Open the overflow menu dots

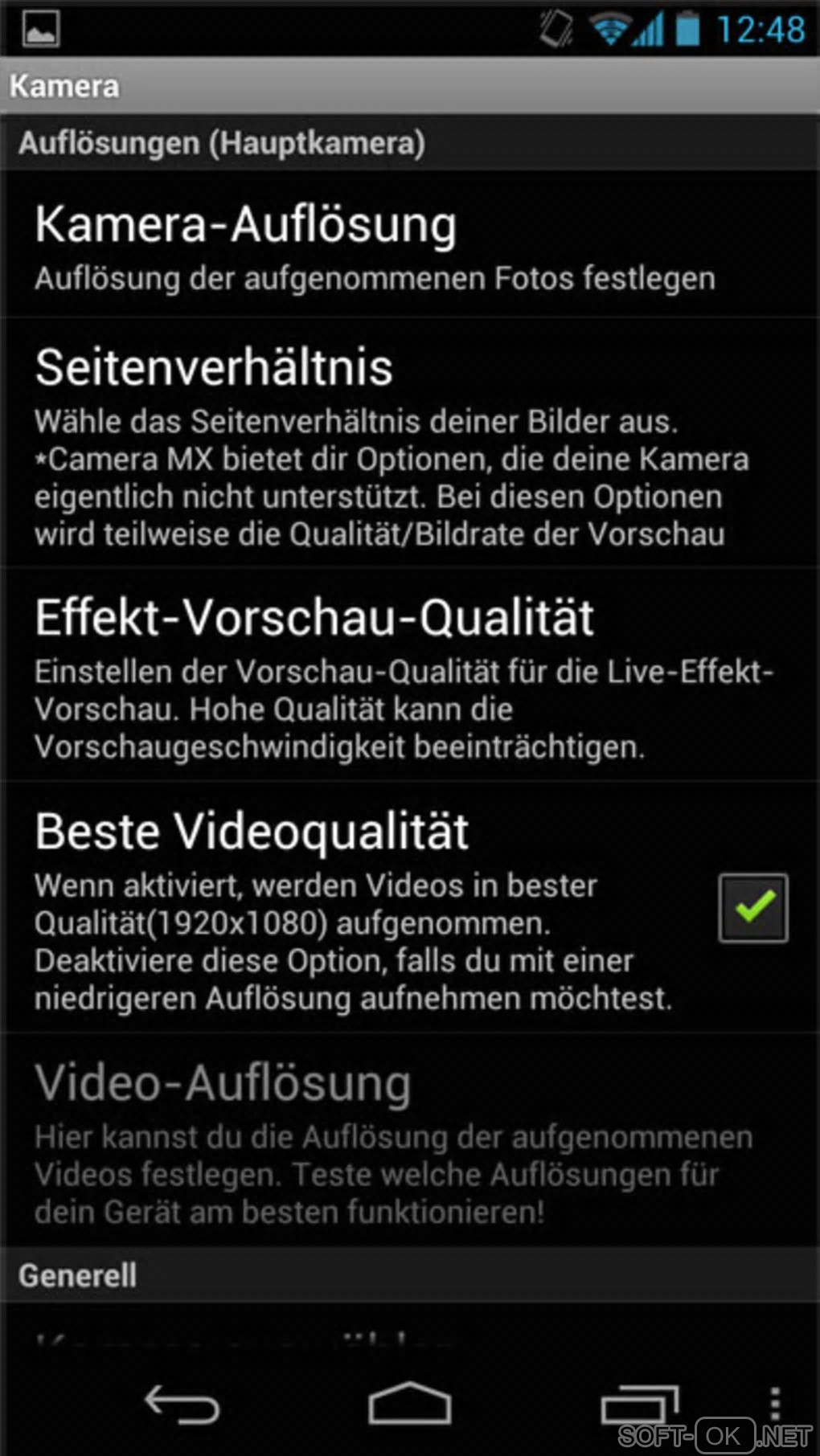(775, 1402)
